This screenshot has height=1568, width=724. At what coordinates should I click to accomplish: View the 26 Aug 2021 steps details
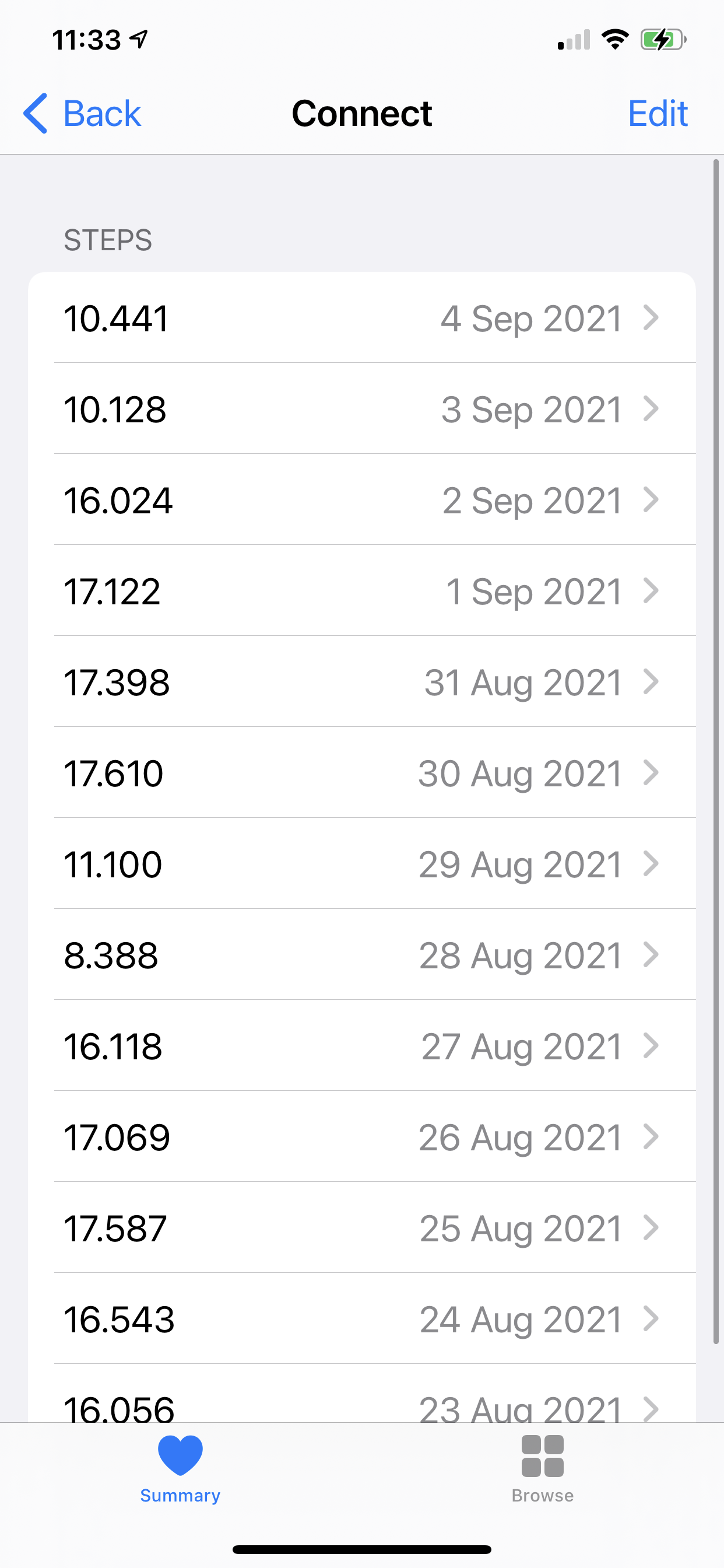tap(361, 1136)
